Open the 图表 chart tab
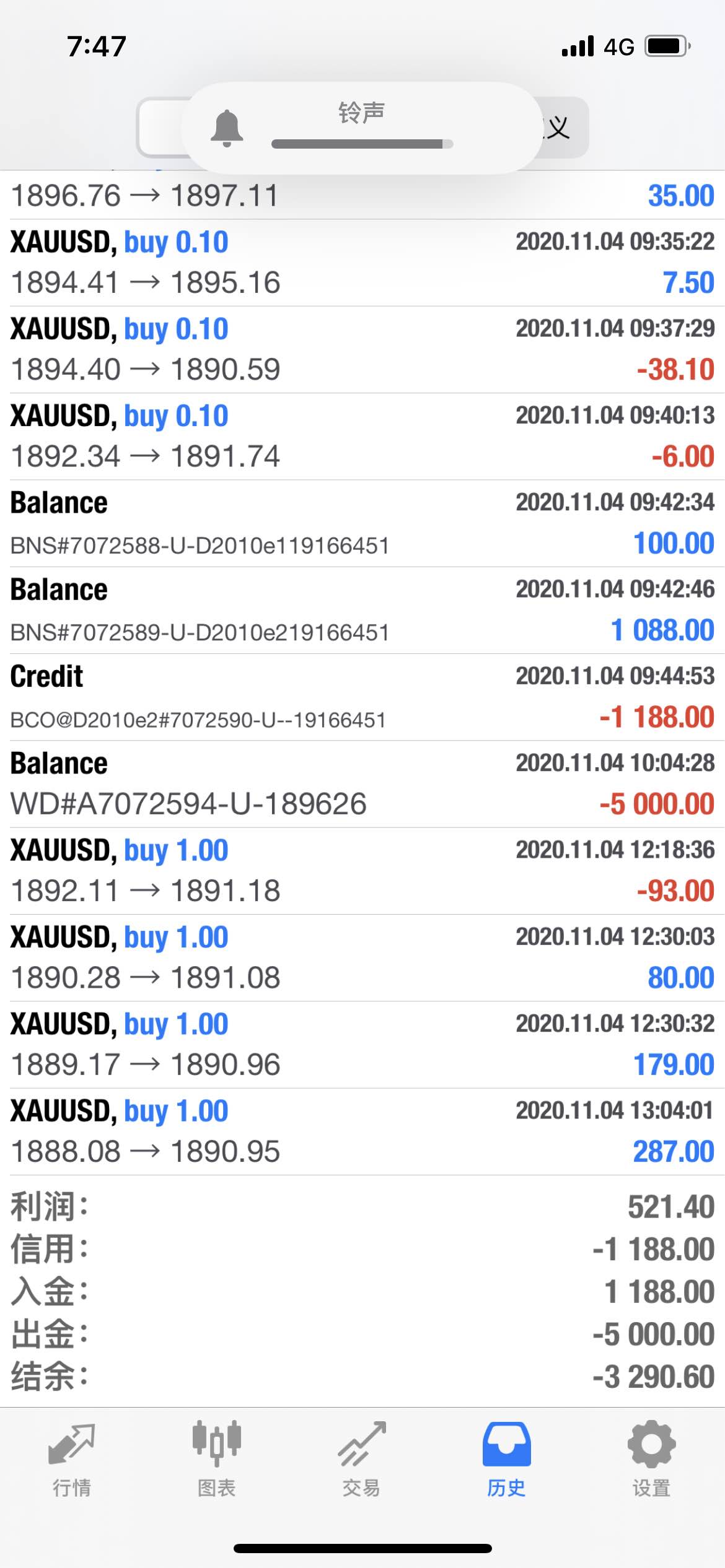725x1568 pixels. [x=216, y=1459]
